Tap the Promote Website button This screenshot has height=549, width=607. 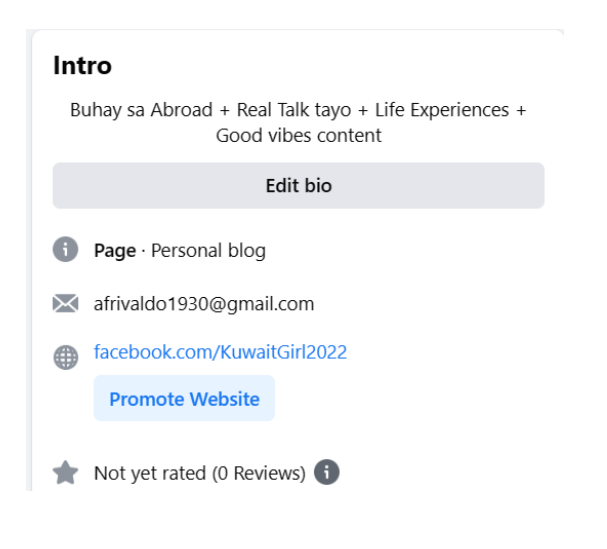click(184, 399)
